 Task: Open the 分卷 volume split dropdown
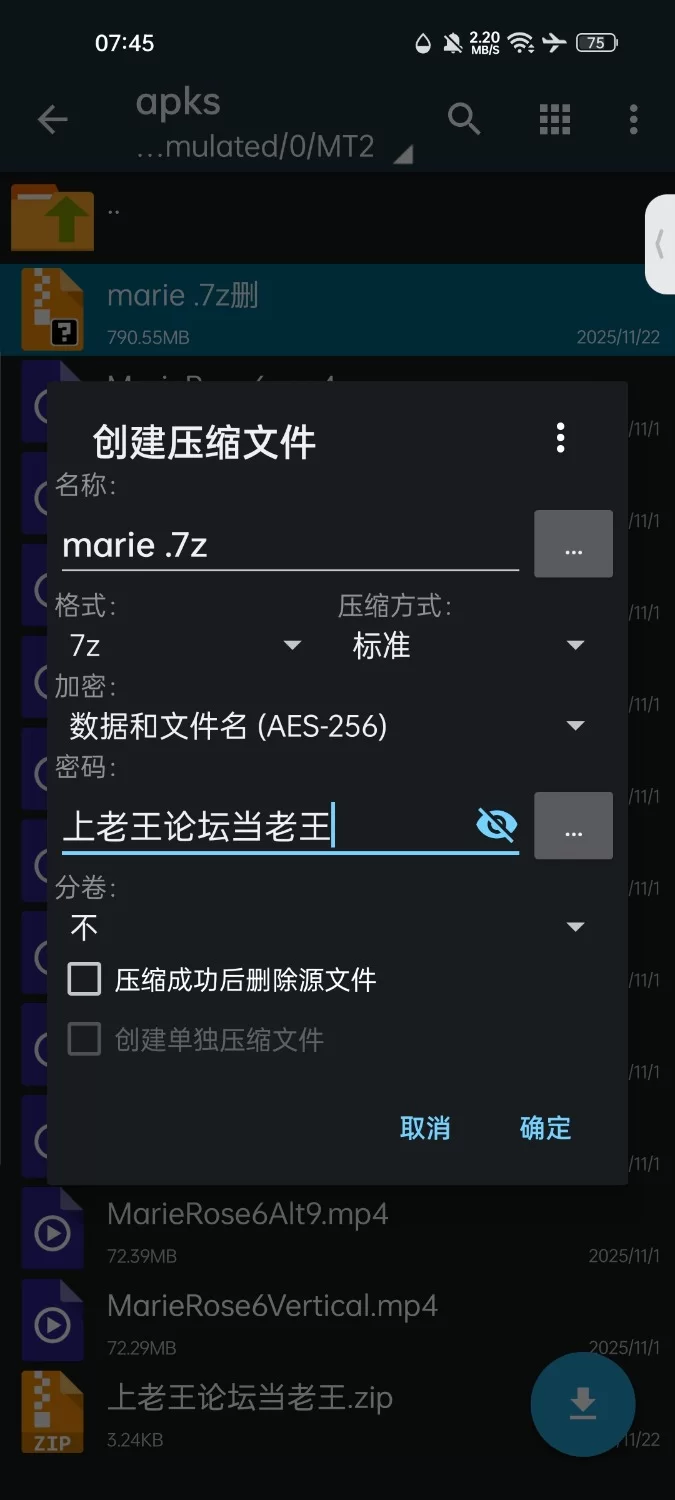coord(326,927)
